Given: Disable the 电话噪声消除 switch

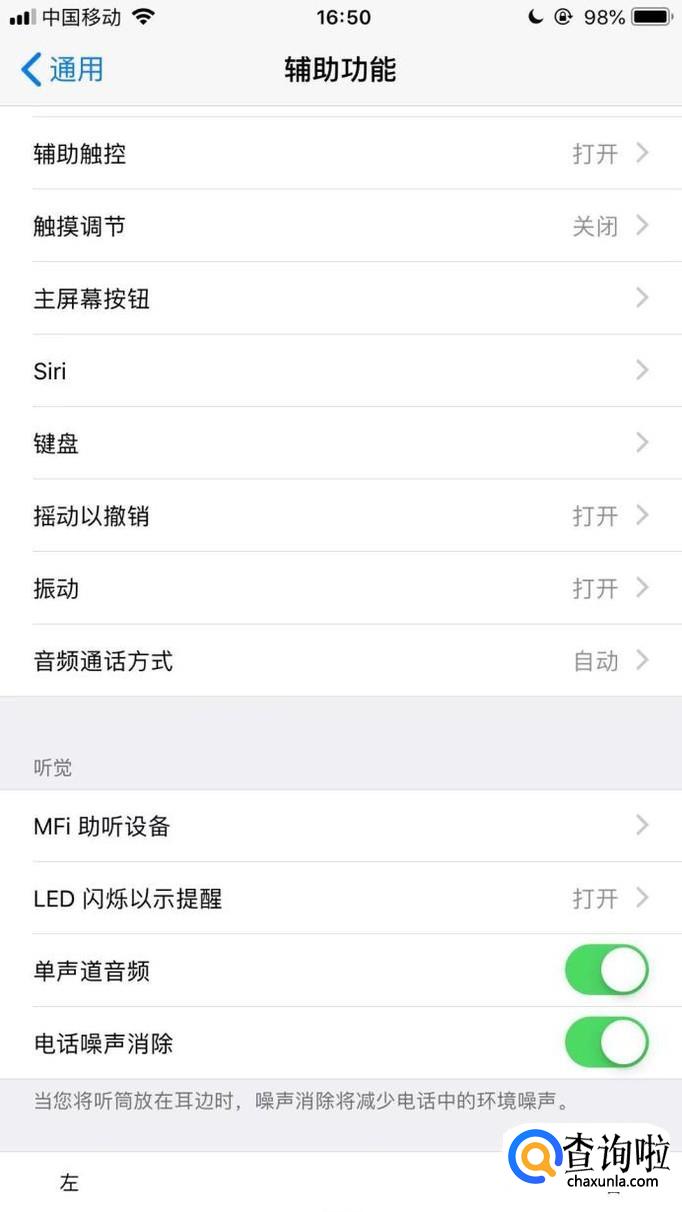Looking at the screenshot, I should pos(606,1043).
